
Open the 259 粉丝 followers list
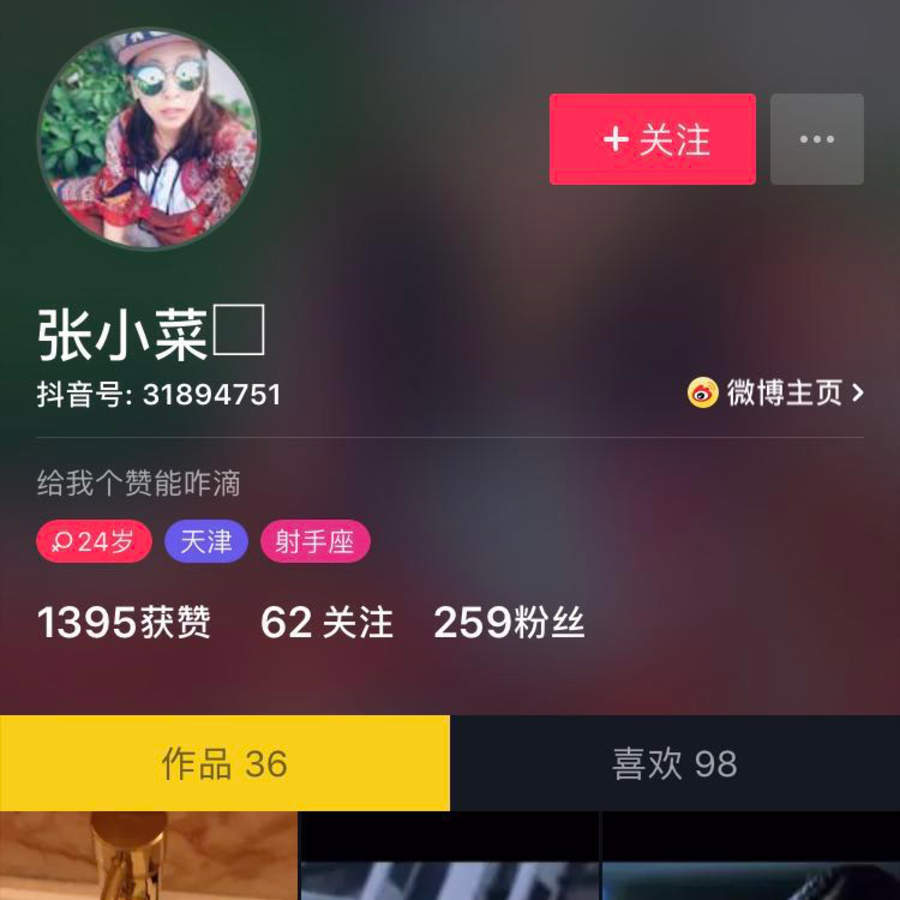pos(509,622)
